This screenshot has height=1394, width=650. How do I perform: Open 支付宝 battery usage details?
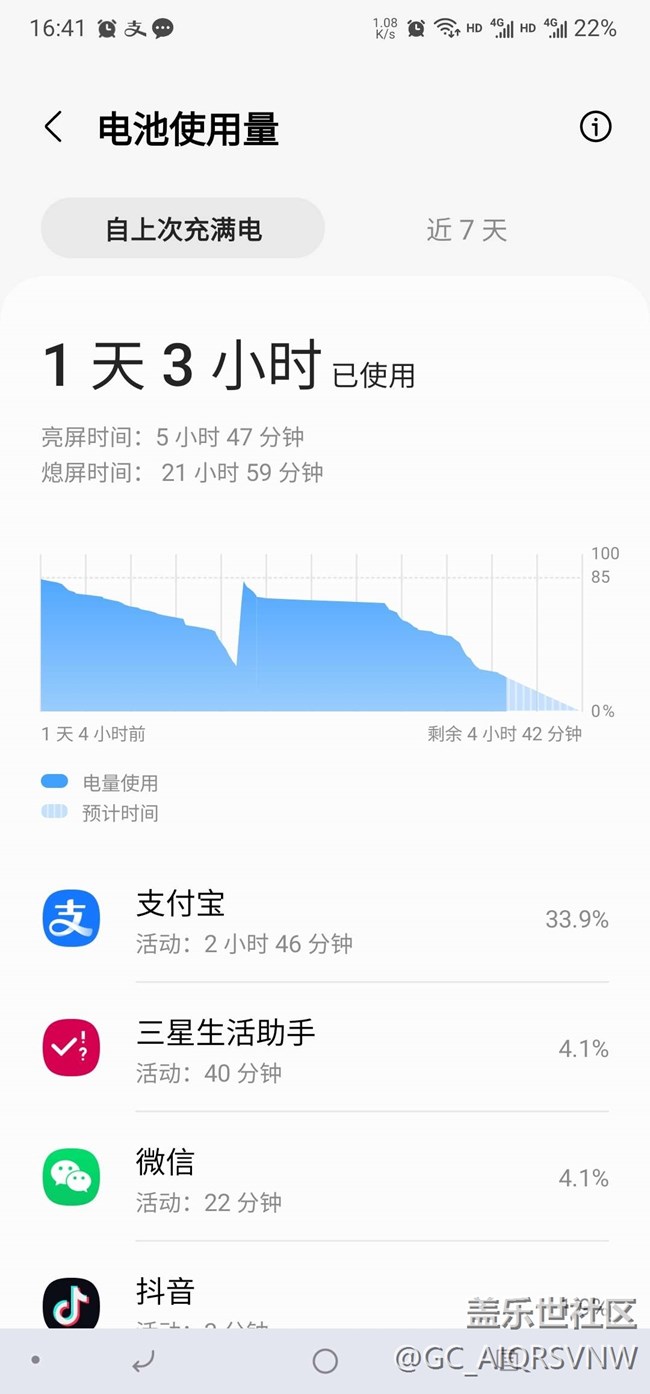coord(325,919)
